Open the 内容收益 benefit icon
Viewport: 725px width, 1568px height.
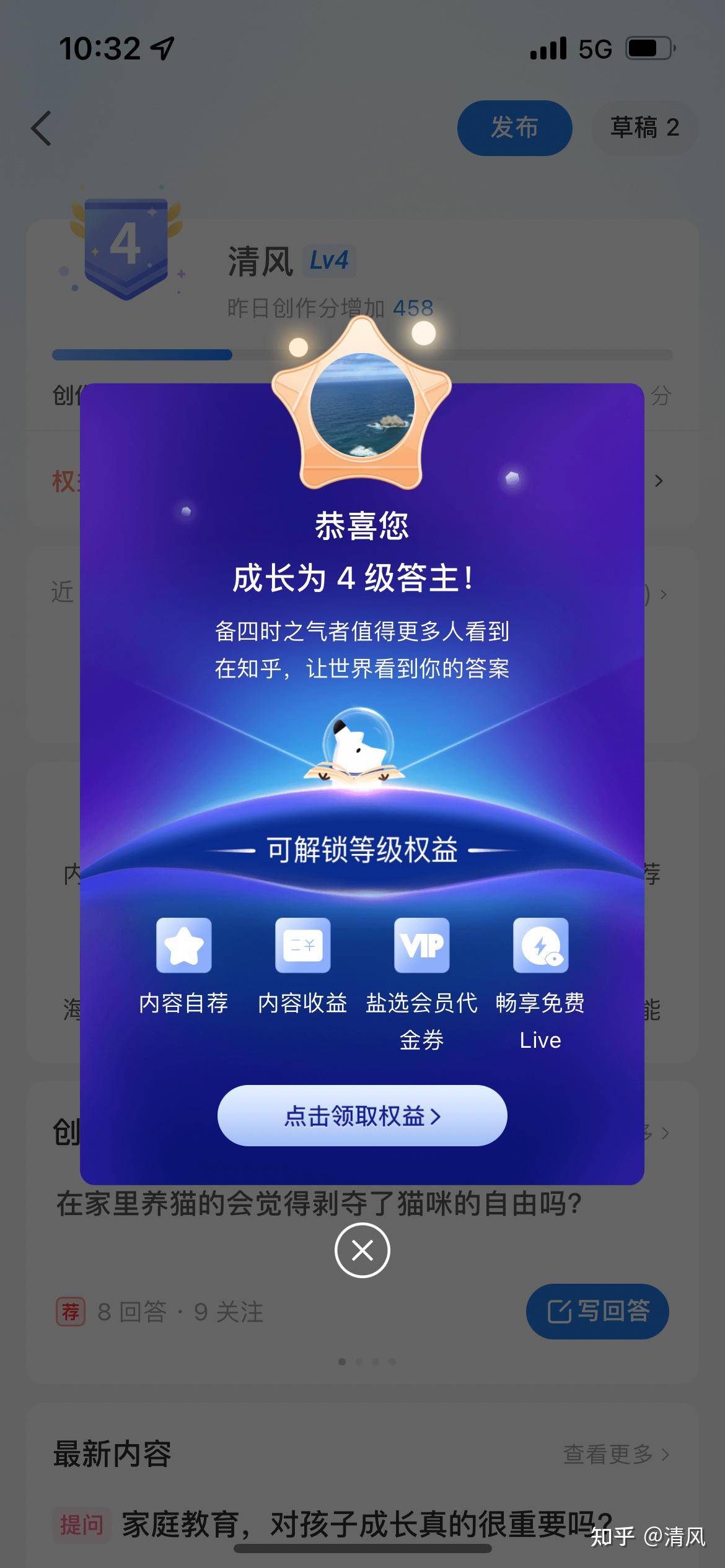(x=302, y=945)
